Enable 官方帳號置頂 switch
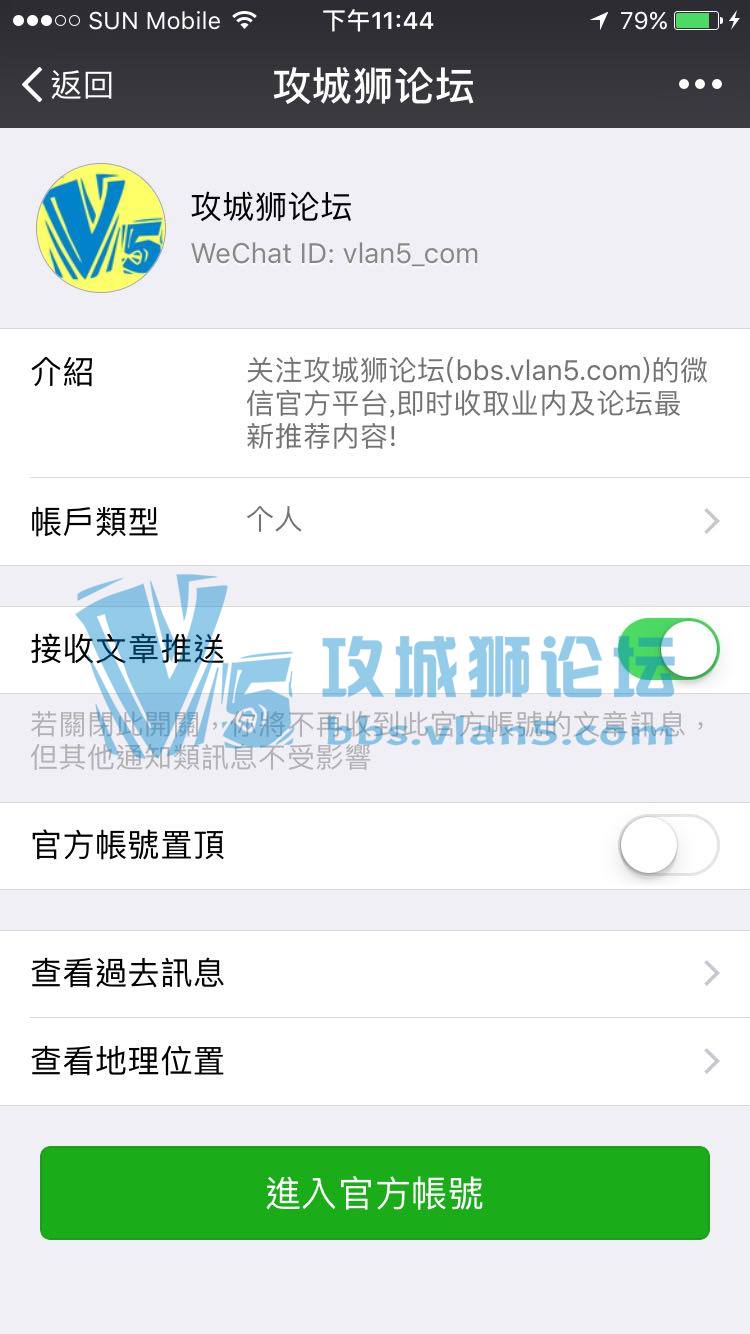This screenshot has width=750, height=1334. pos(668,845)
